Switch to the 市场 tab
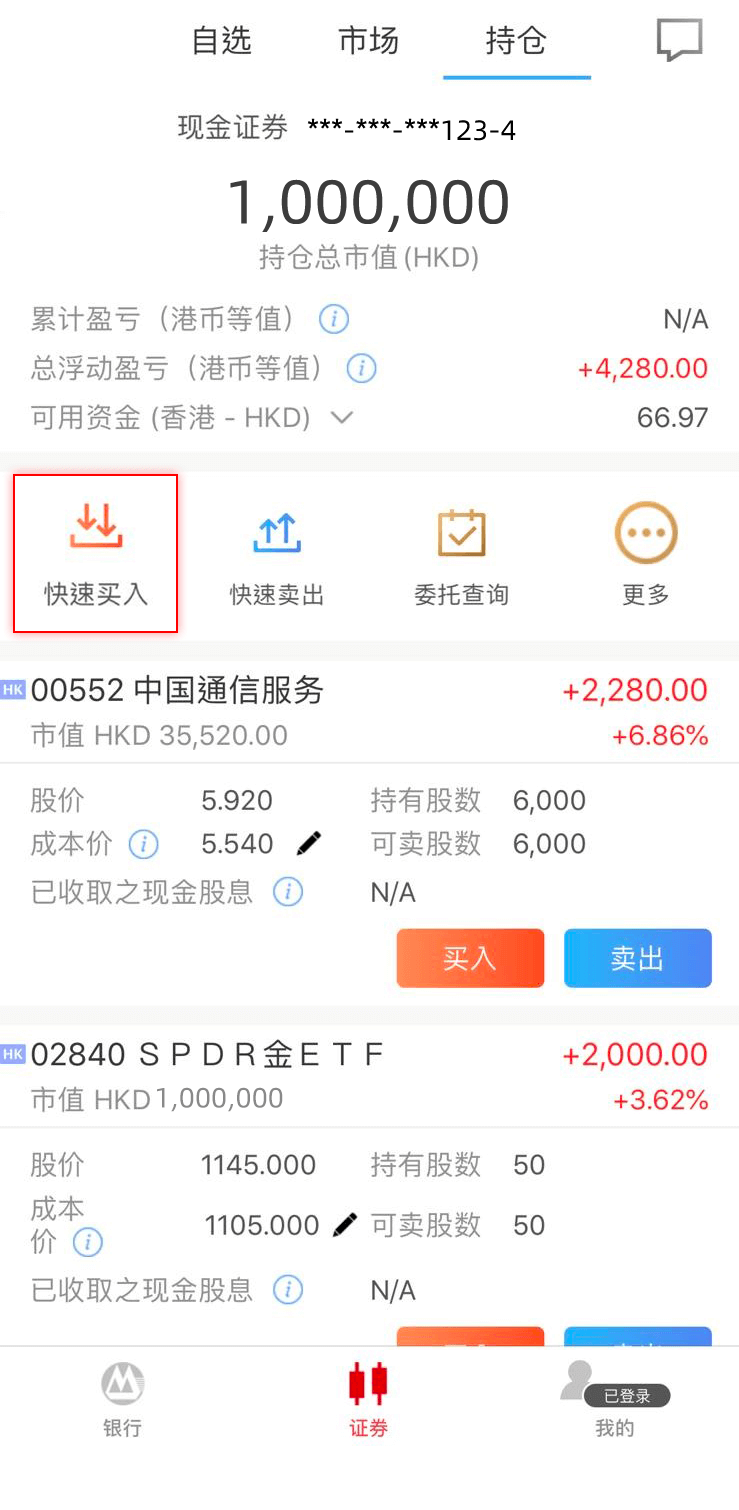This screenshot has height=1510, width=739. click(x=368, y=42)
